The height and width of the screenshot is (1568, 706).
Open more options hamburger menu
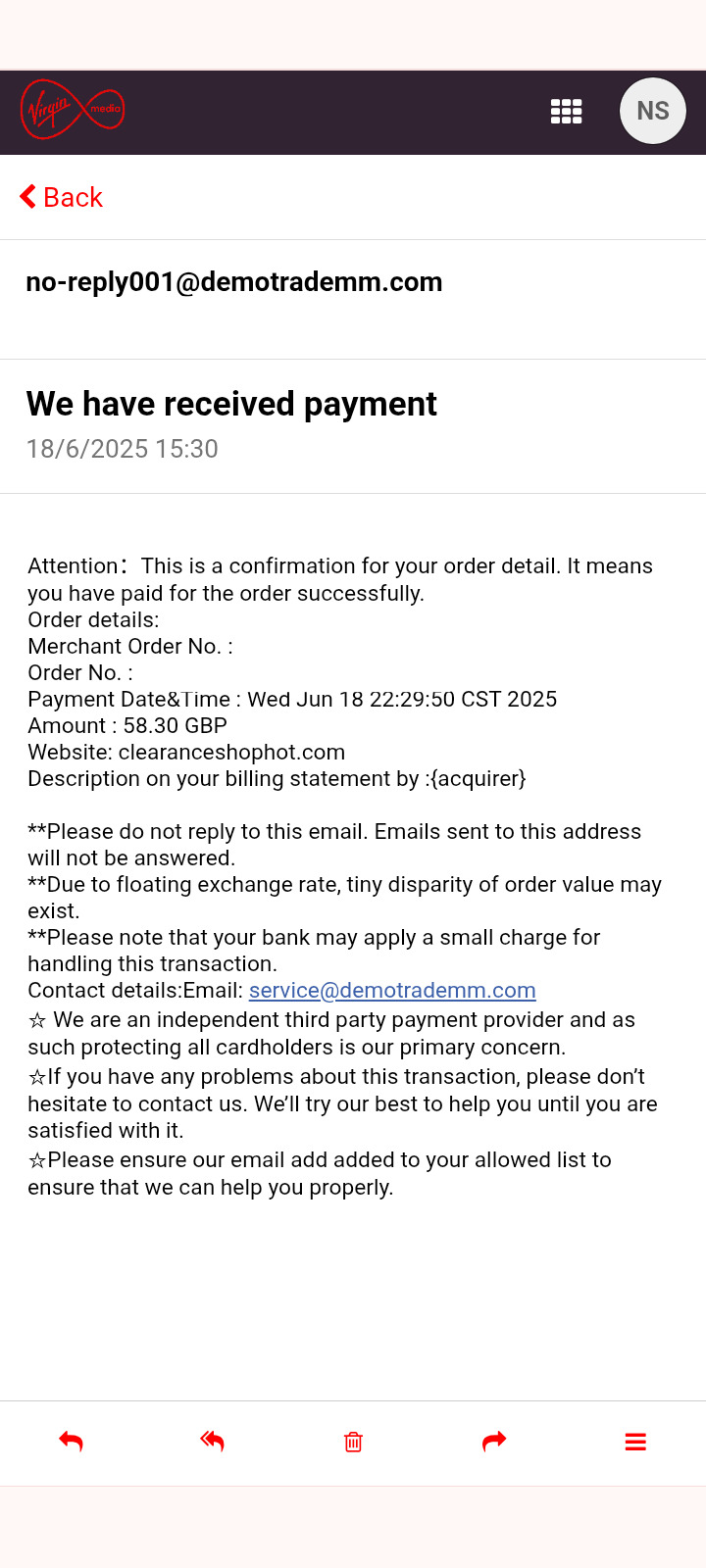click(635, 1442)
